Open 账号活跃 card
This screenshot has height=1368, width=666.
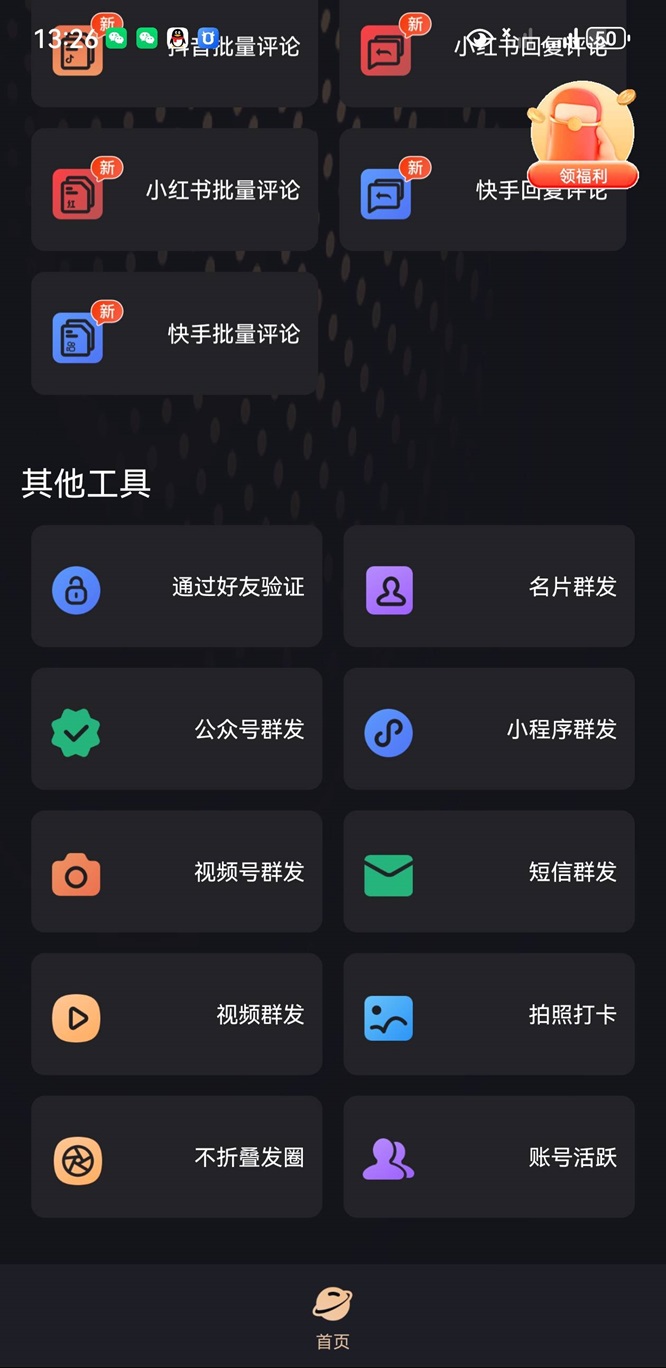(489, 1157)
